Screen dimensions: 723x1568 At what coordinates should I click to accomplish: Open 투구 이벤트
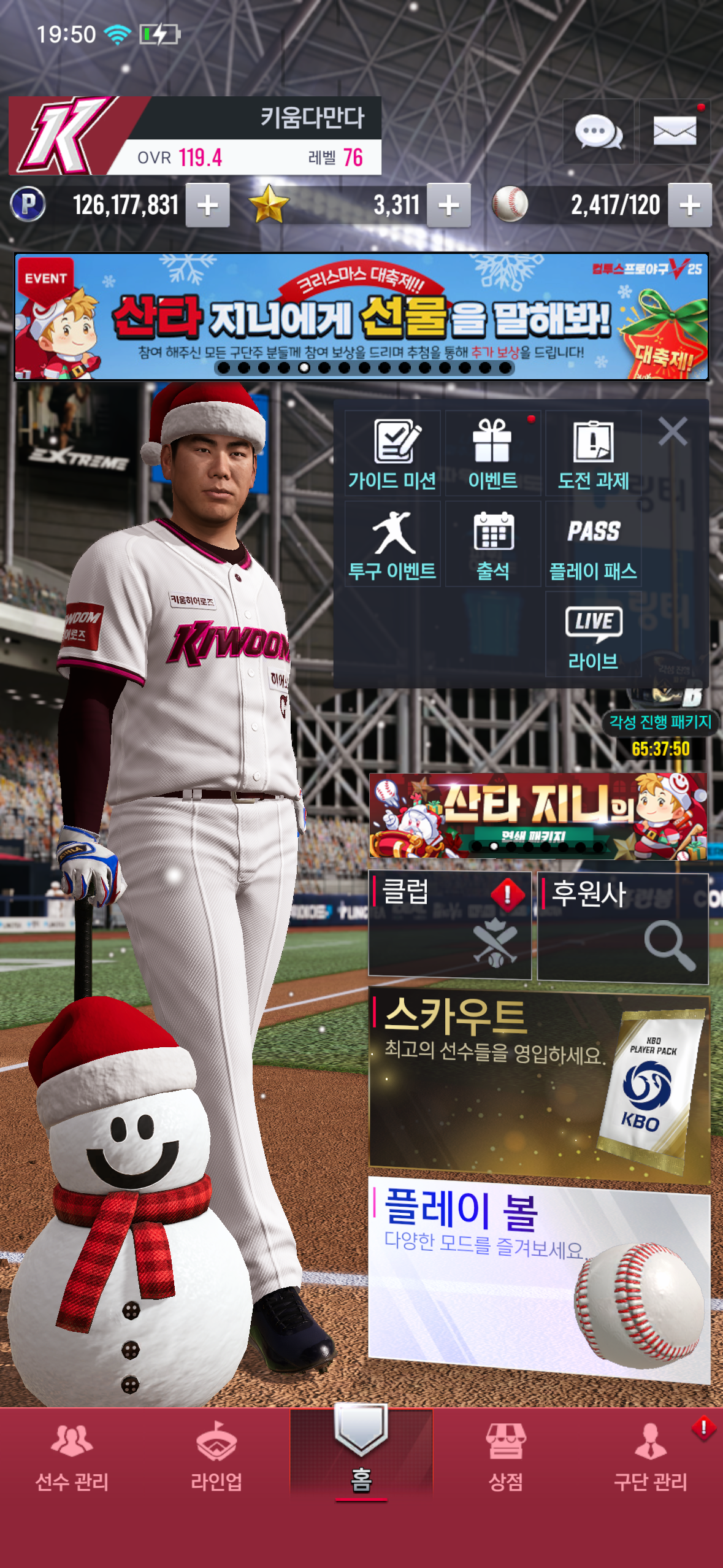(x=392, y=544)
